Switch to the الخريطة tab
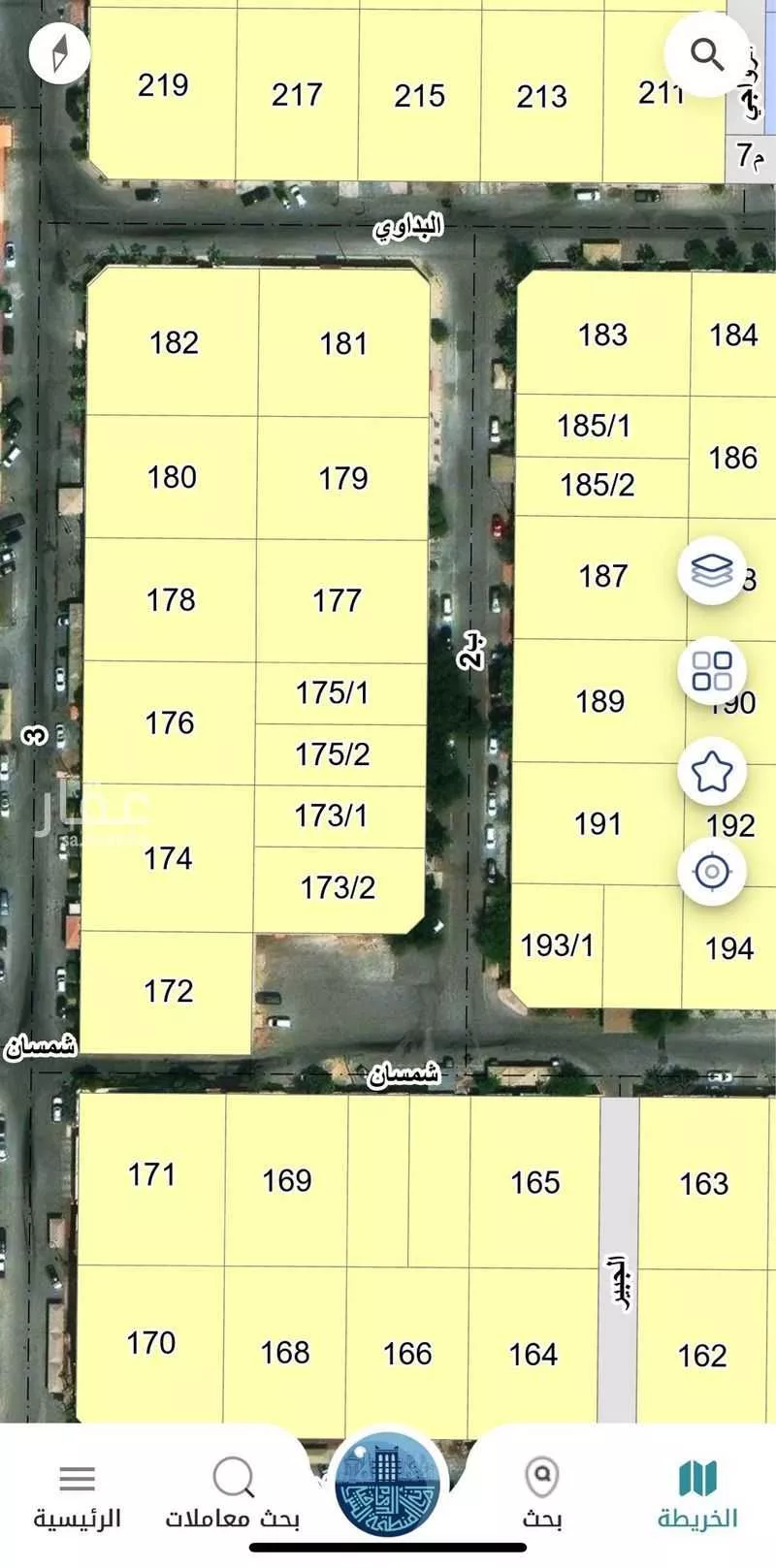 click(x=696, y=1495)
